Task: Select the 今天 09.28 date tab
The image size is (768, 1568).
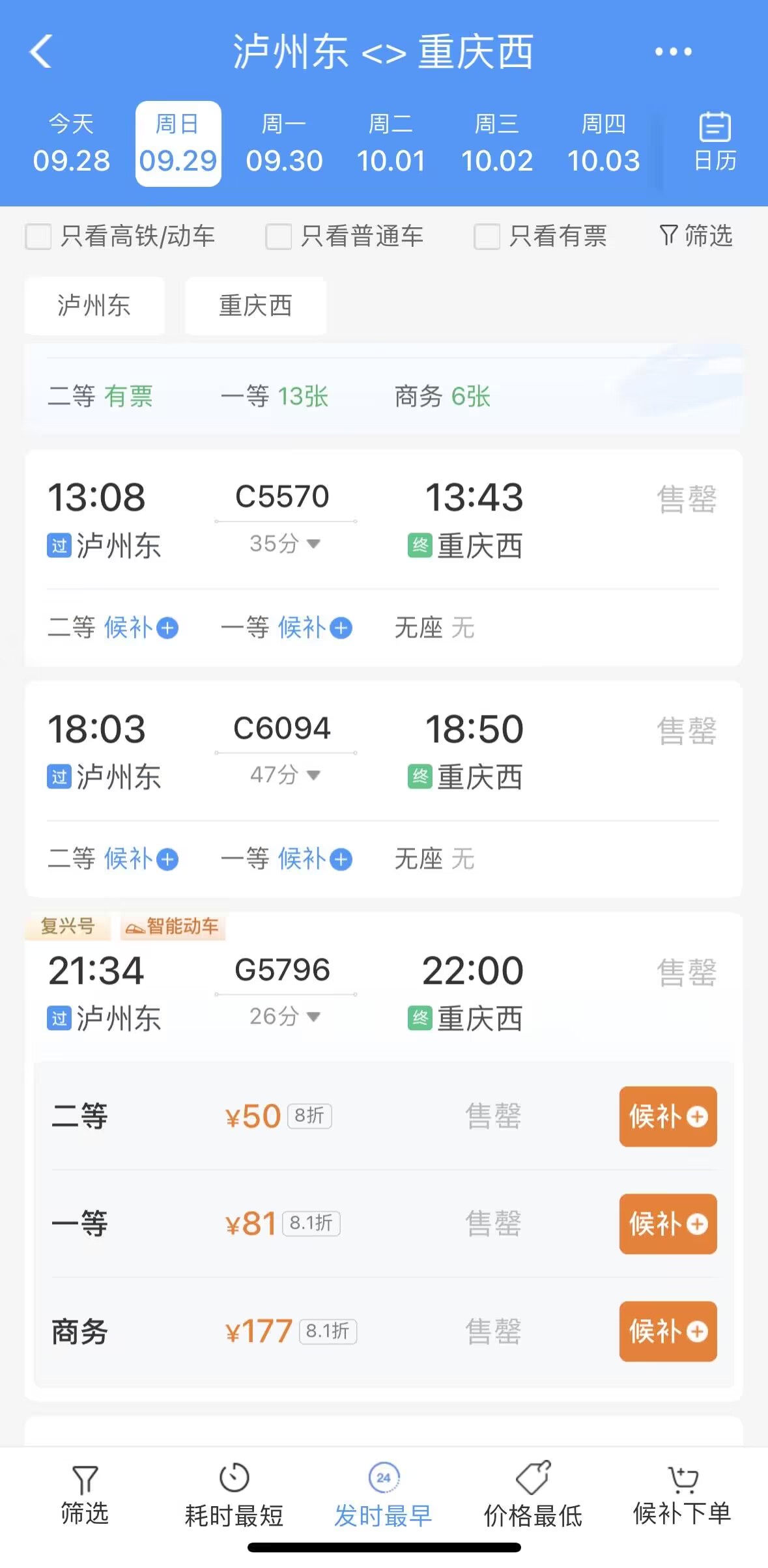Action: pos(72,143)
